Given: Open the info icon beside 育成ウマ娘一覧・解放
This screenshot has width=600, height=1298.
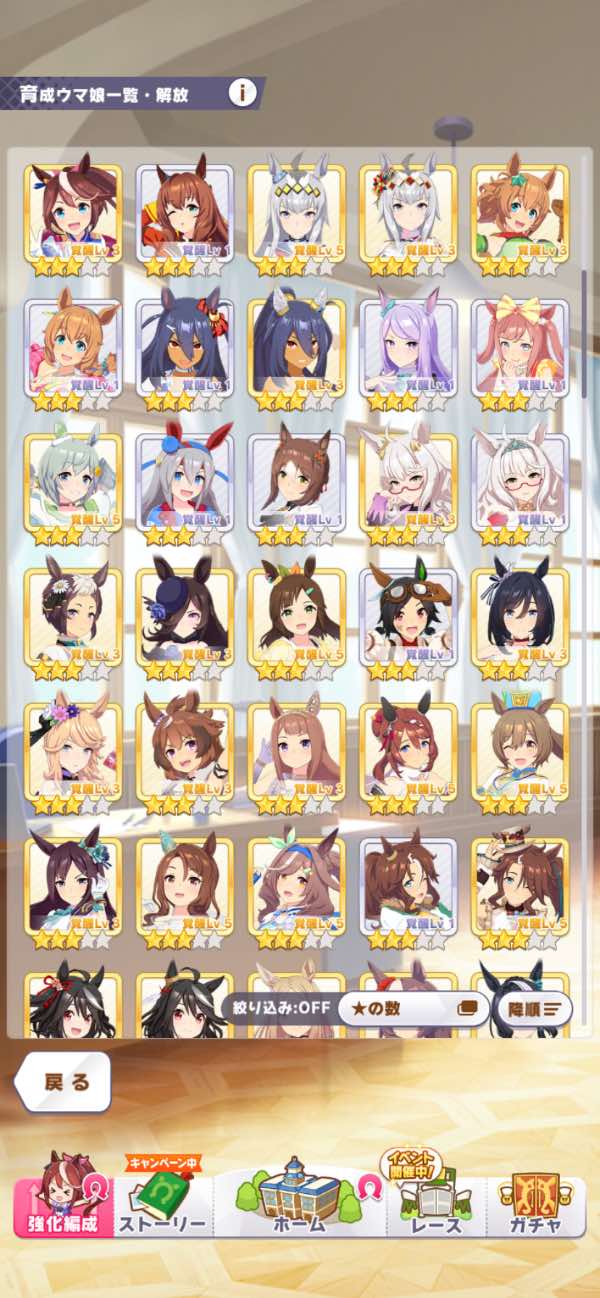Looking at the screenshot, I should [x=241, y=94].
